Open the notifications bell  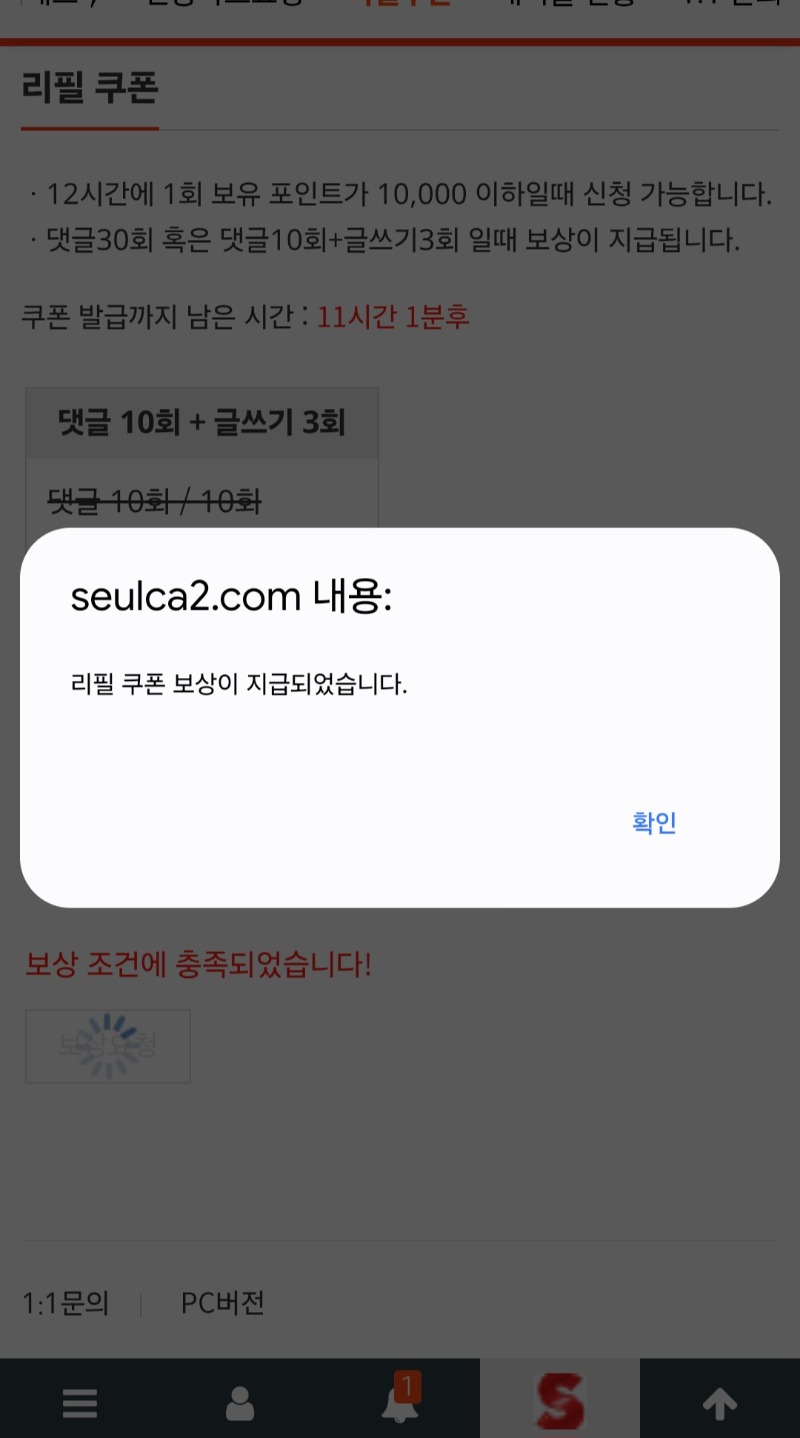[x=401, y=1399]
